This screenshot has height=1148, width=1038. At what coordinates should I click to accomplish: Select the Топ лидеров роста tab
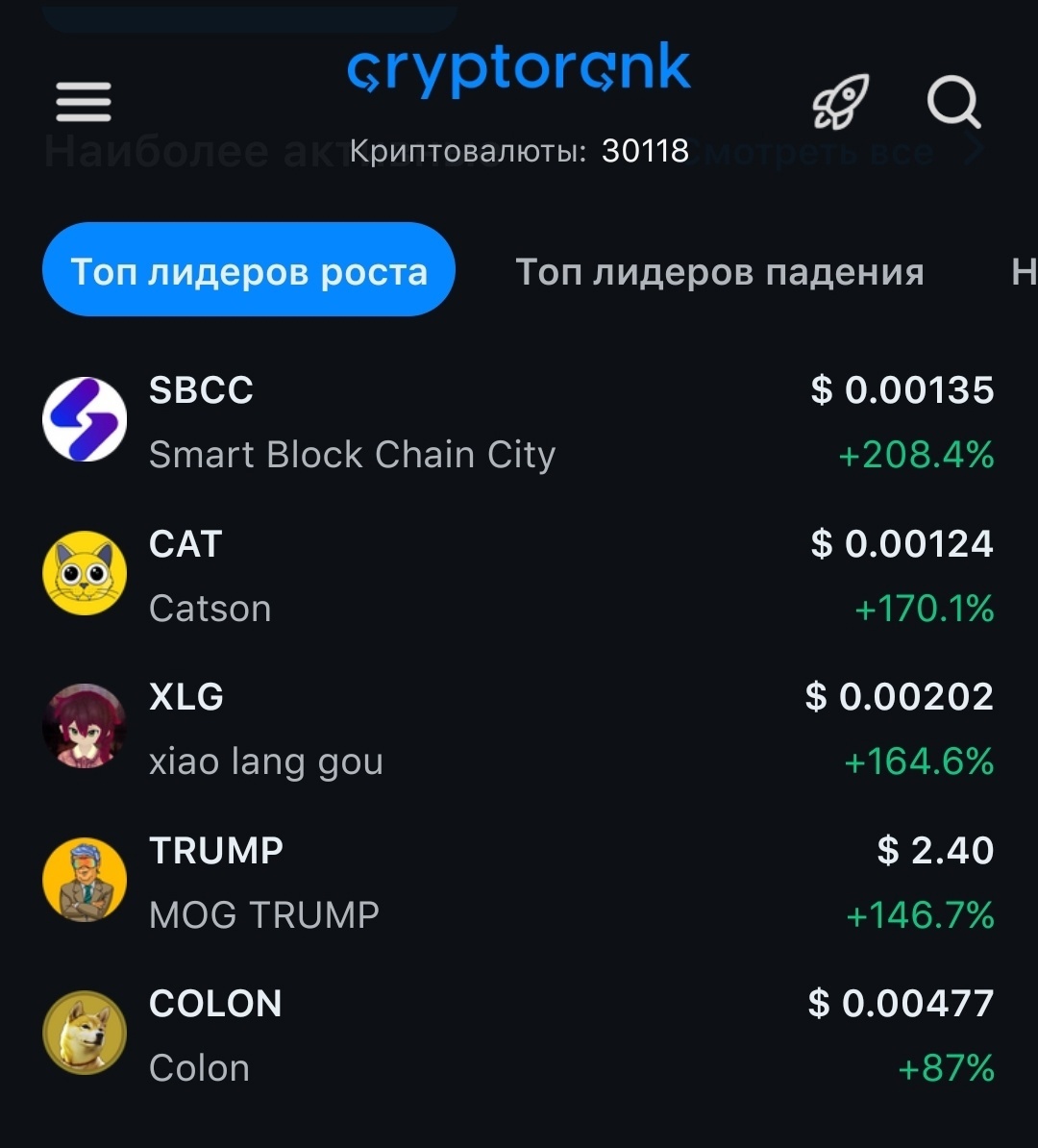pyautogui.click(x=249, y=271)
